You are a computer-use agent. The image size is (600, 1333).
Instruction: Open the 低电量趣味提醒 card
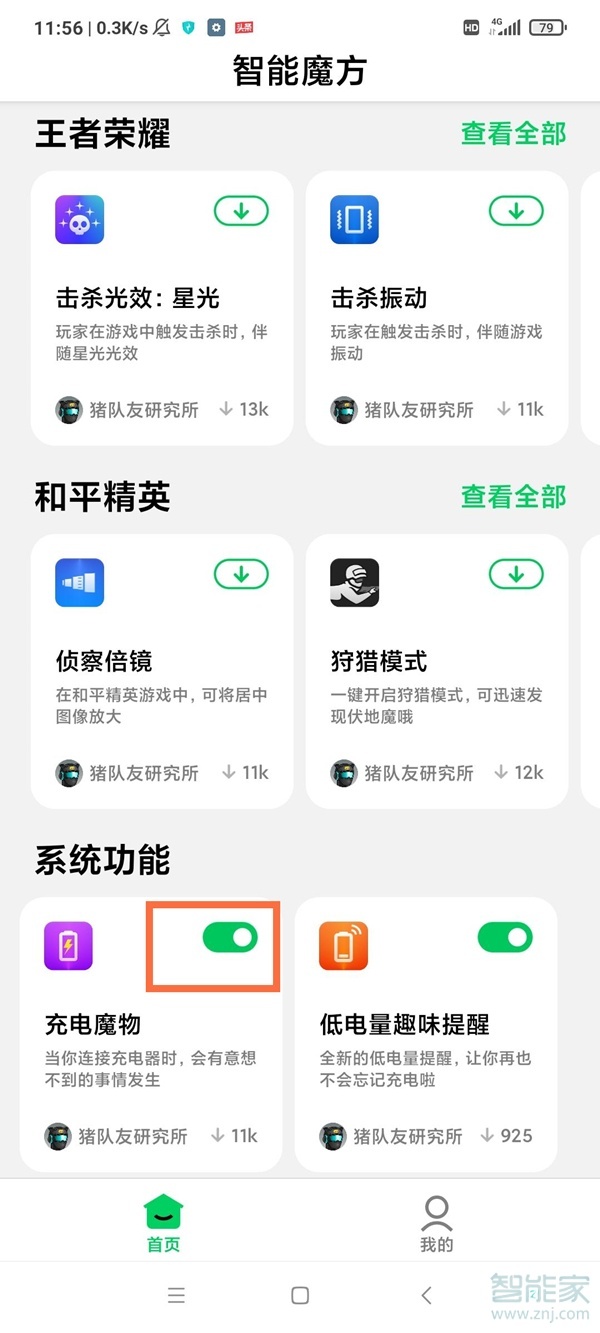point(425,1050)
